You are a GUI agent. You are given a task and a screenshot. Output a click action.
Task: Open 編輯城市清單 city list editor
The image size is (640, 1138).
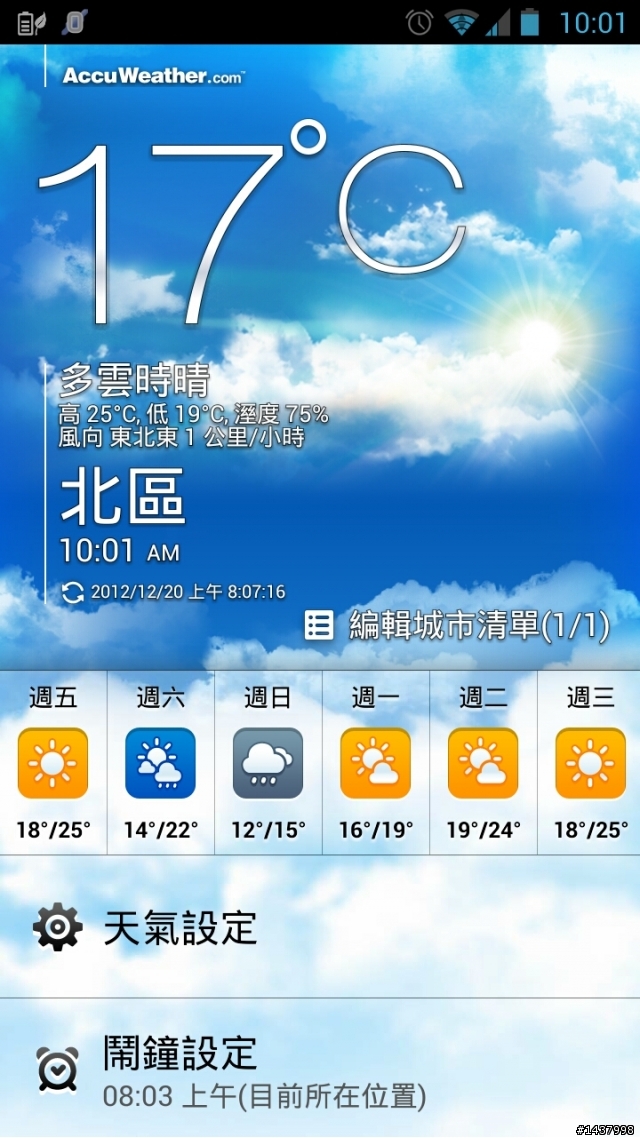(458, 626)
